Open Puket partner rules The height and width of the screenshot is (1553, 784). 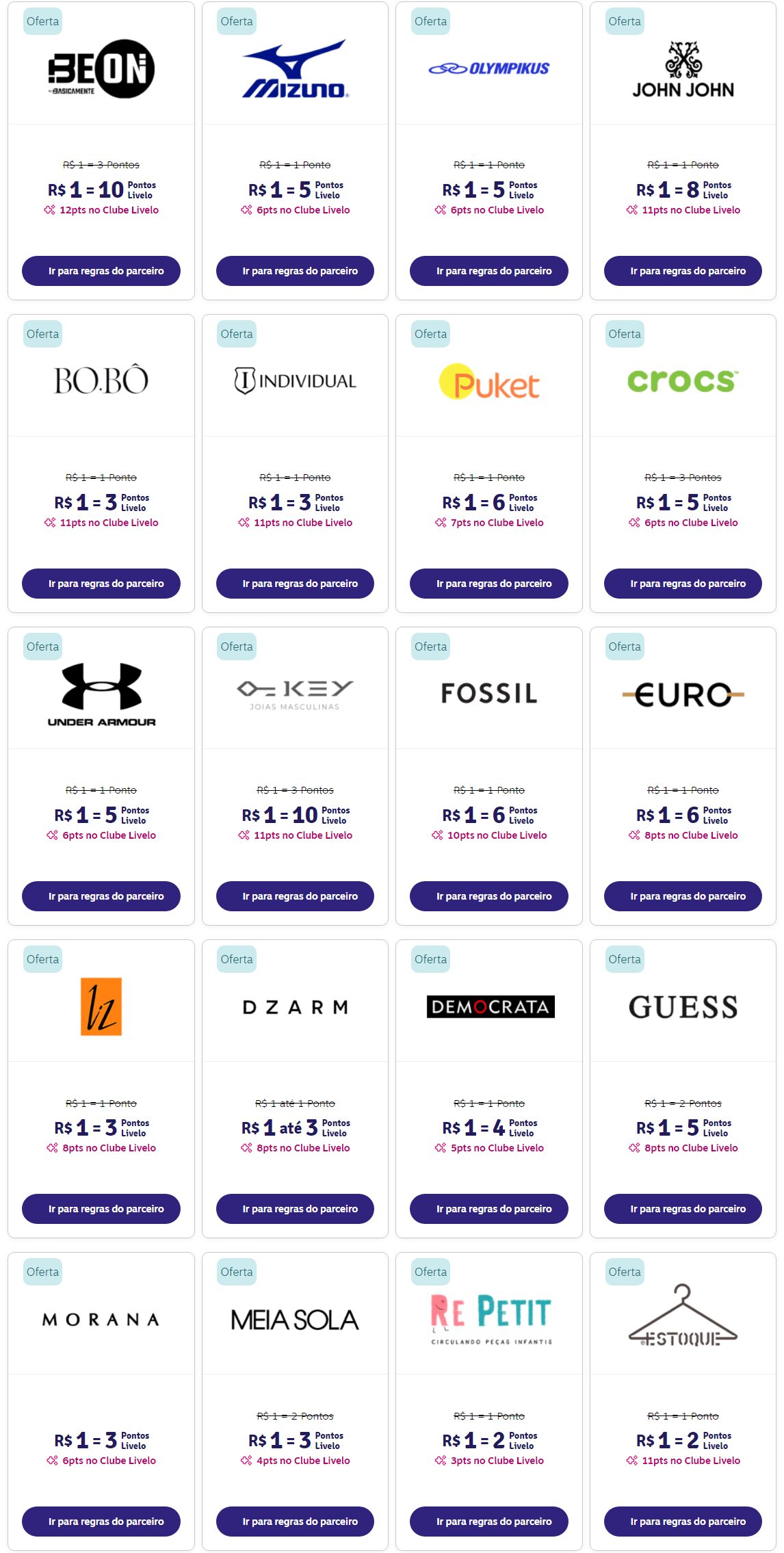click(x=488, y=584)
